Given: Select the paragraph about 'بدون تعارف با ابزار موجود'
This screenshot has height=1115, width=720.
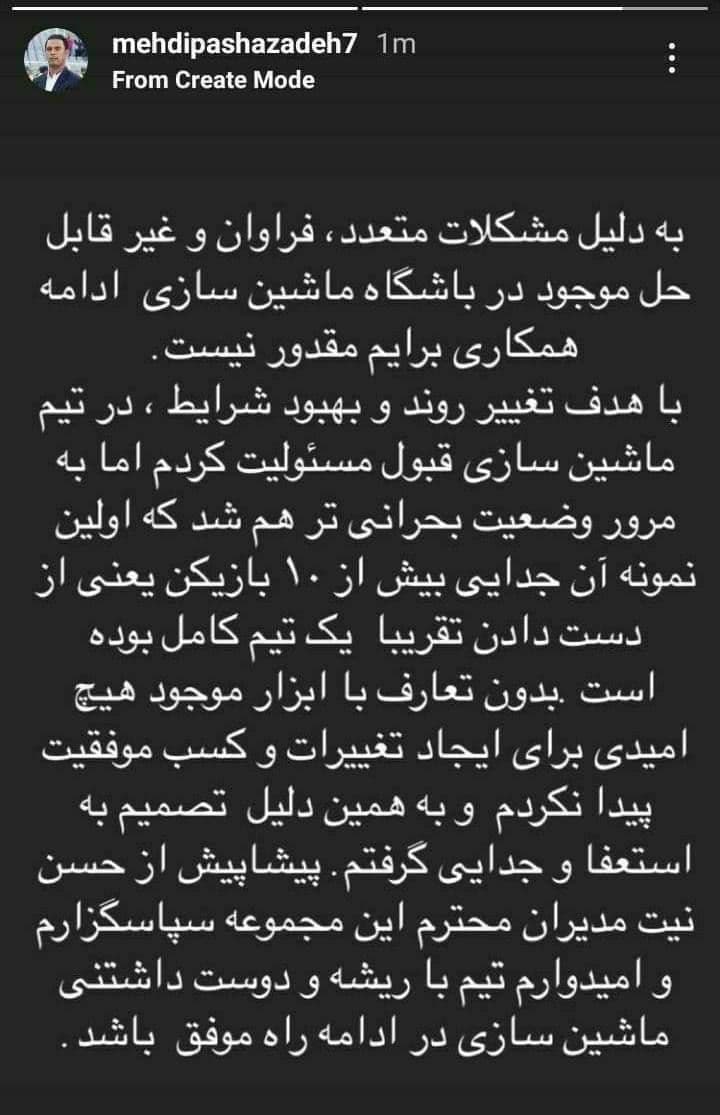Looking at the screenshot, I should point(360,697).
